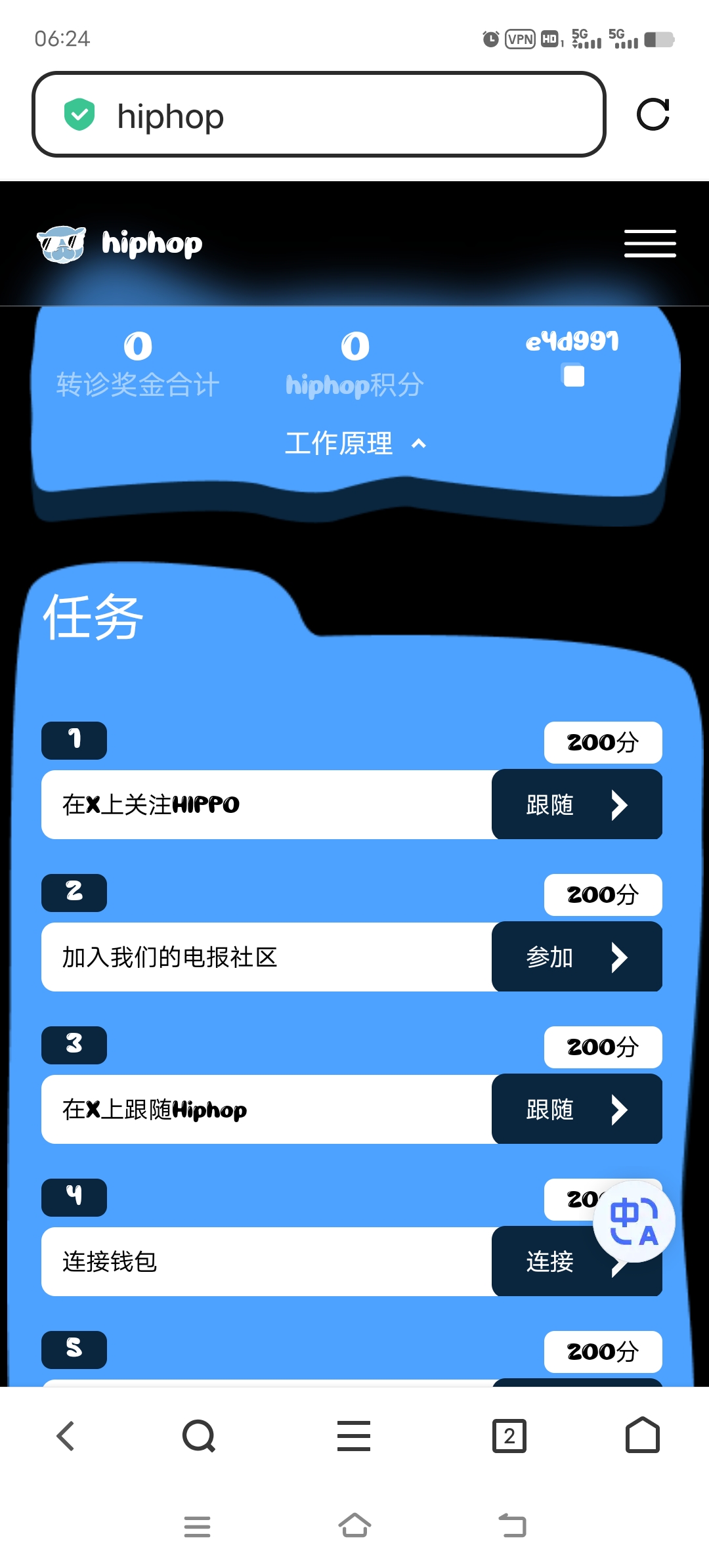Open the tab switcher showing 2 tabs
The image size is (709, 1568).
[509, 1436]
